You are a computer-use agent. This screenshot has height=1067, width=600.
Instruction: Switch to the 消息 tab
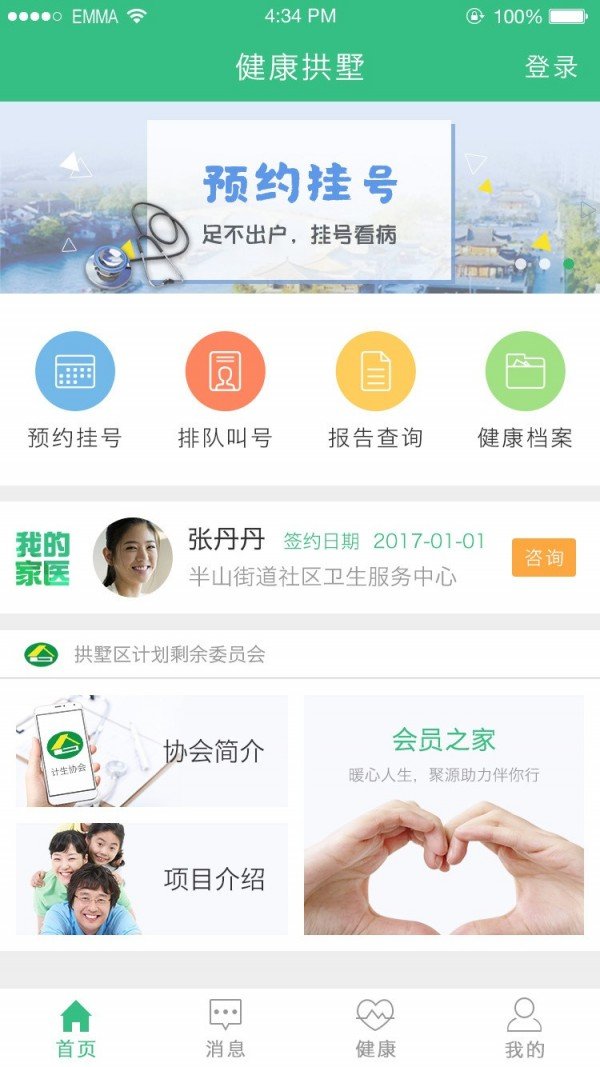pyautogui.click(x=225, y=1029)
